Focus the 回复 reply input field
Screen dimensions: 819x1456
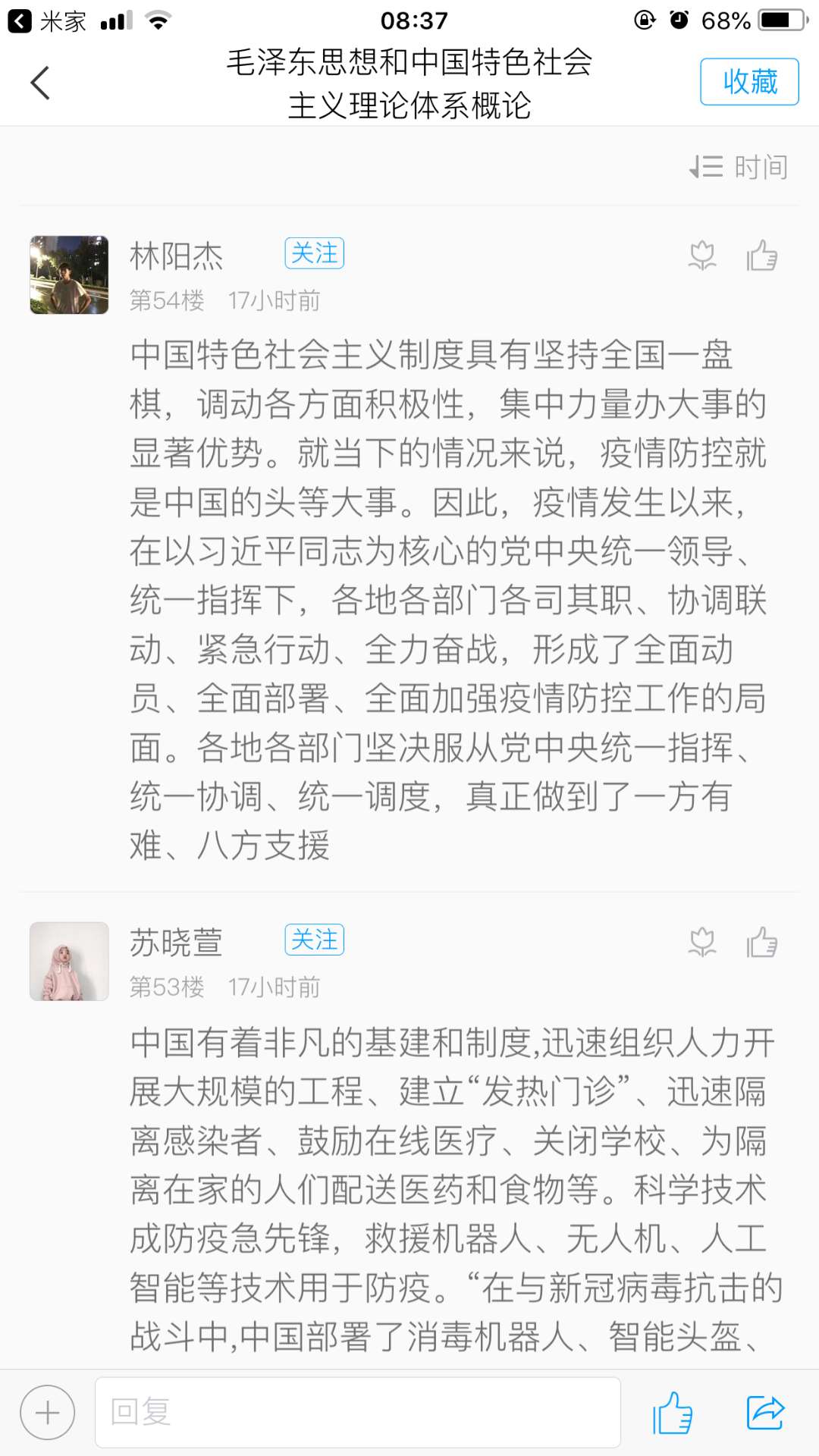coord(357,1413)
